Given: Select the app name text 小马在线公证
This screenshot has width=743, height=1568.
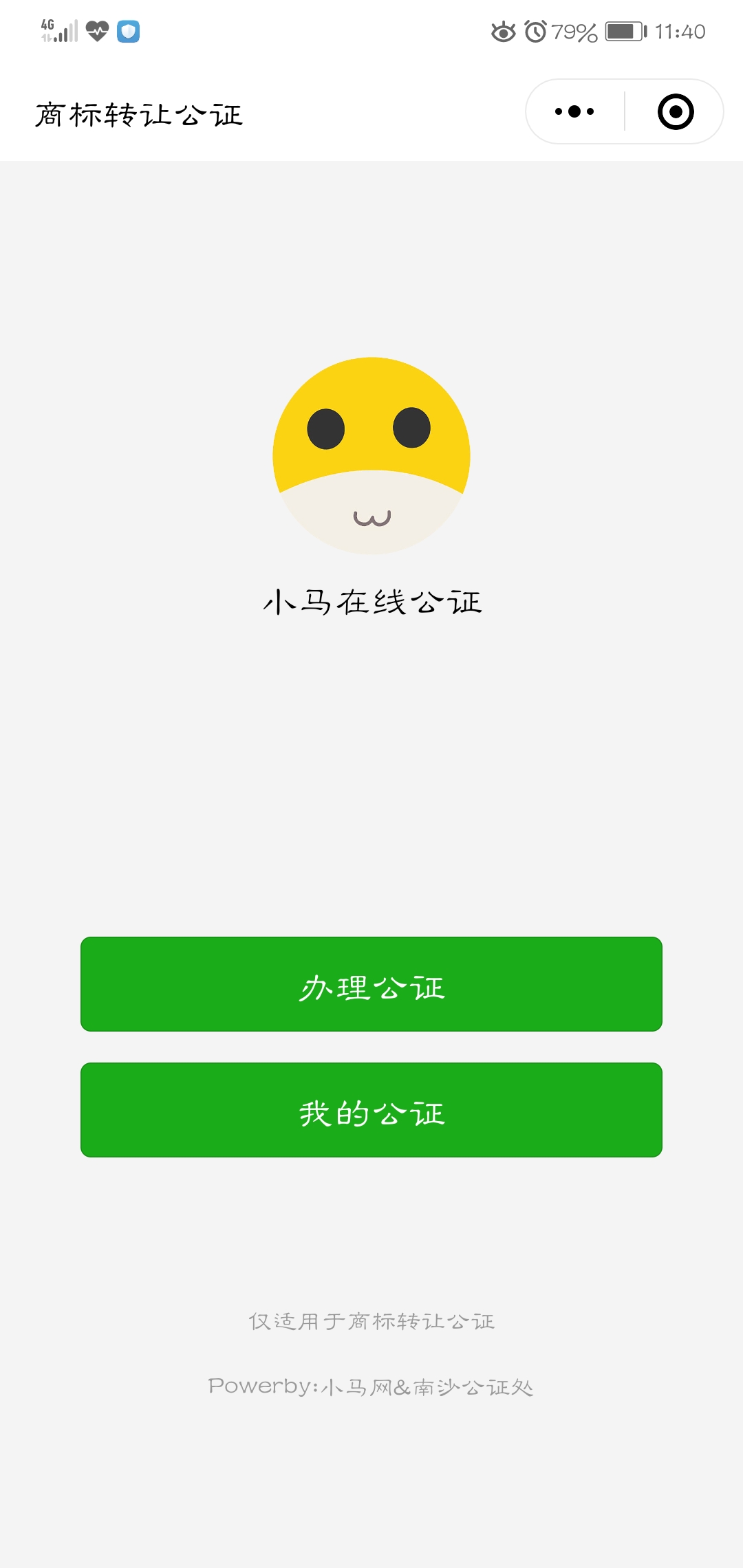Looking at the screenshot, I should click(x=371, y=600).
